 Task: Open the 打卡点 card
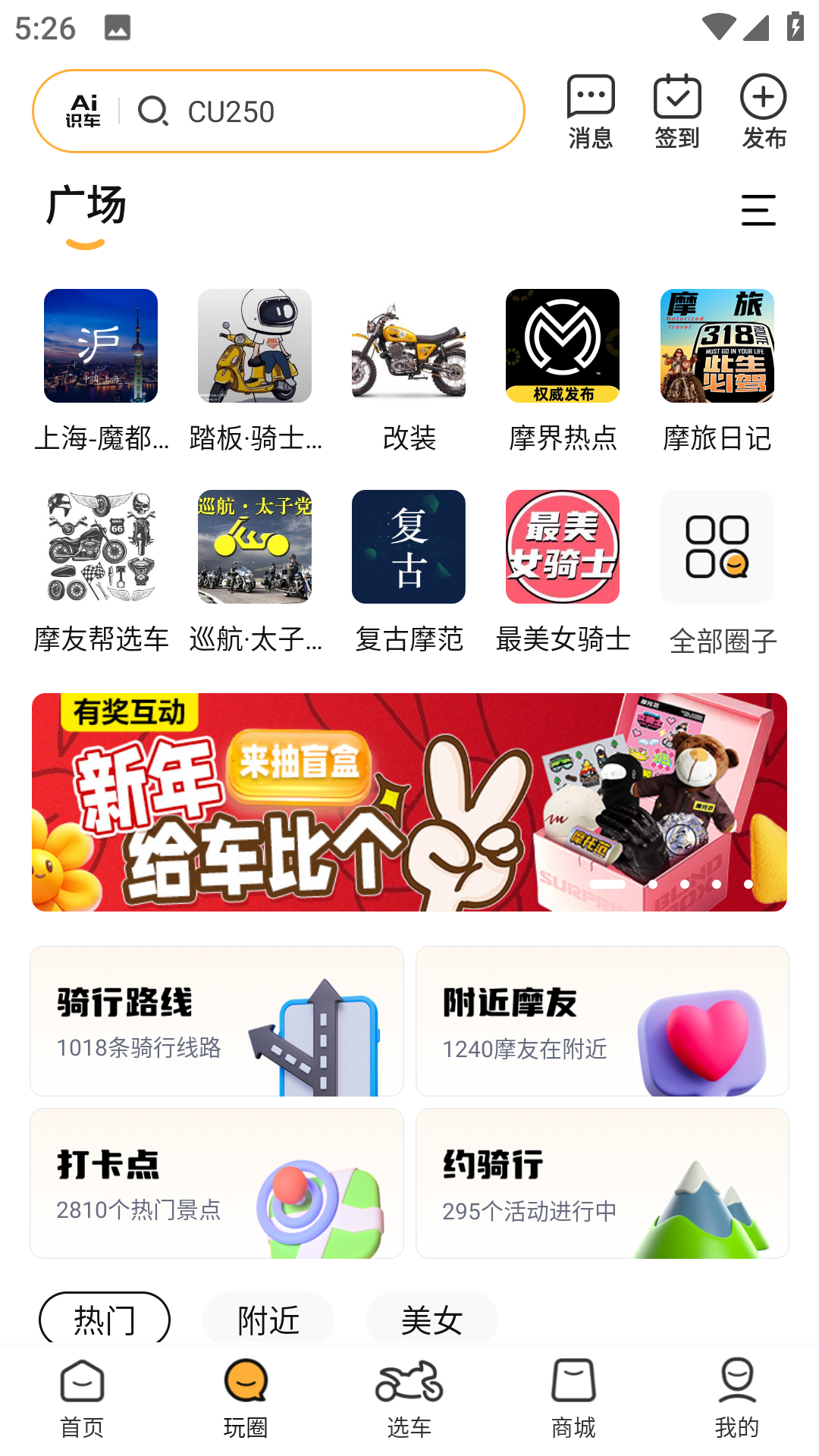[217, 1182]
